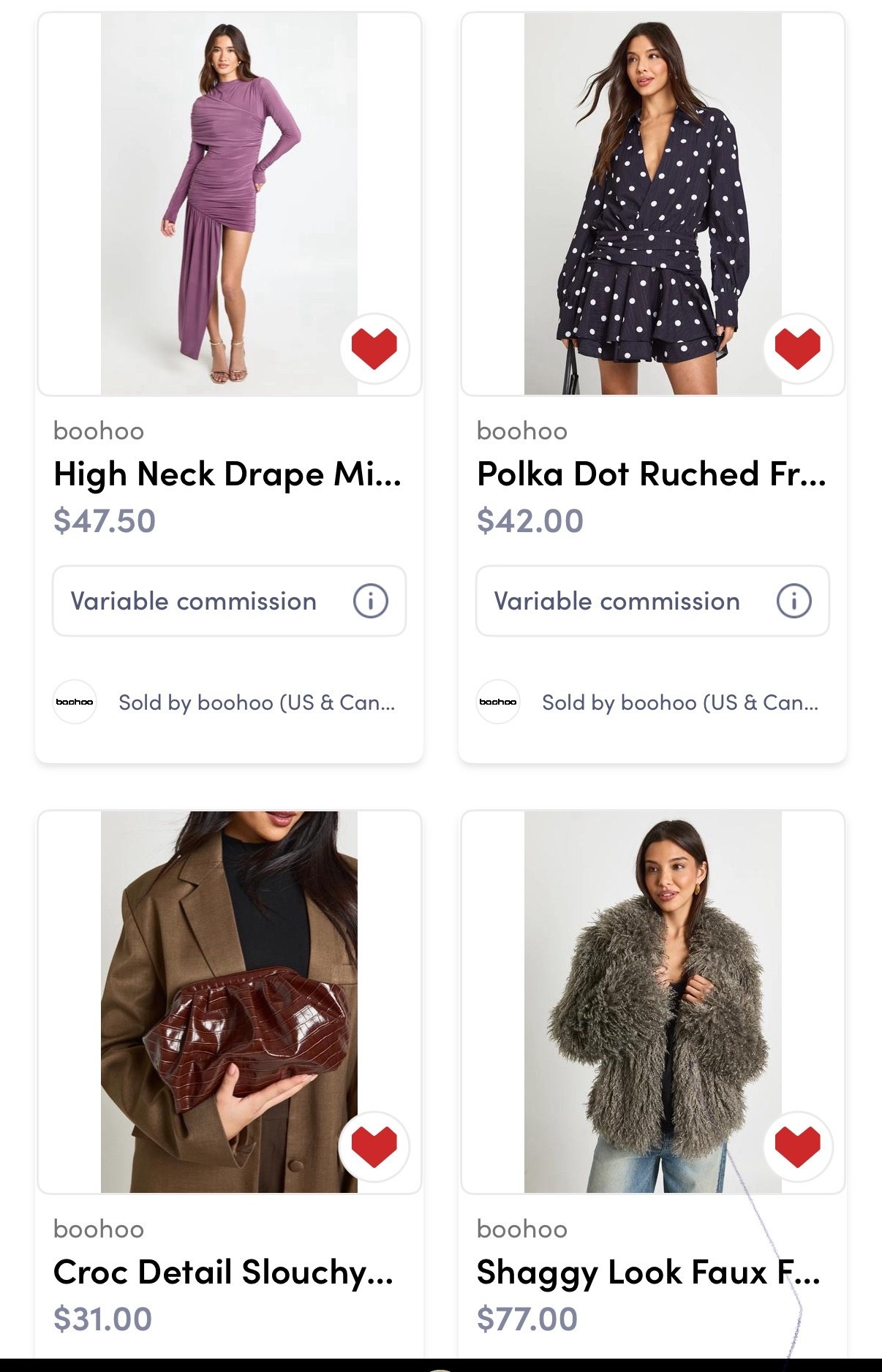Screen dimensions: 882x1372
Task: Show commission info for Polka Dot dress
Action: (794, 602)
